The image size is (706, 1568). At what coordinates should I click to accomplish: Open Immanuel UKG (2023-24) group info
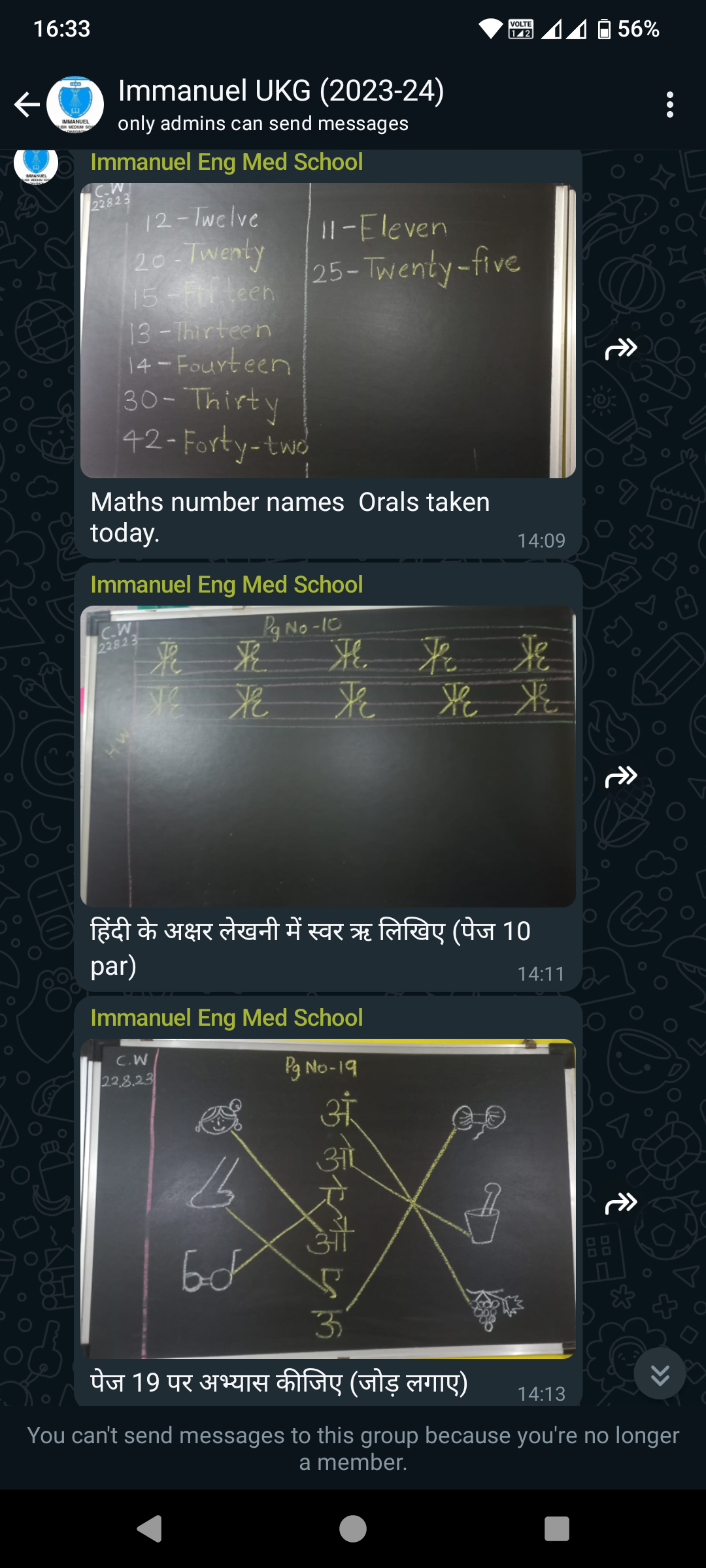click(281, 105)
